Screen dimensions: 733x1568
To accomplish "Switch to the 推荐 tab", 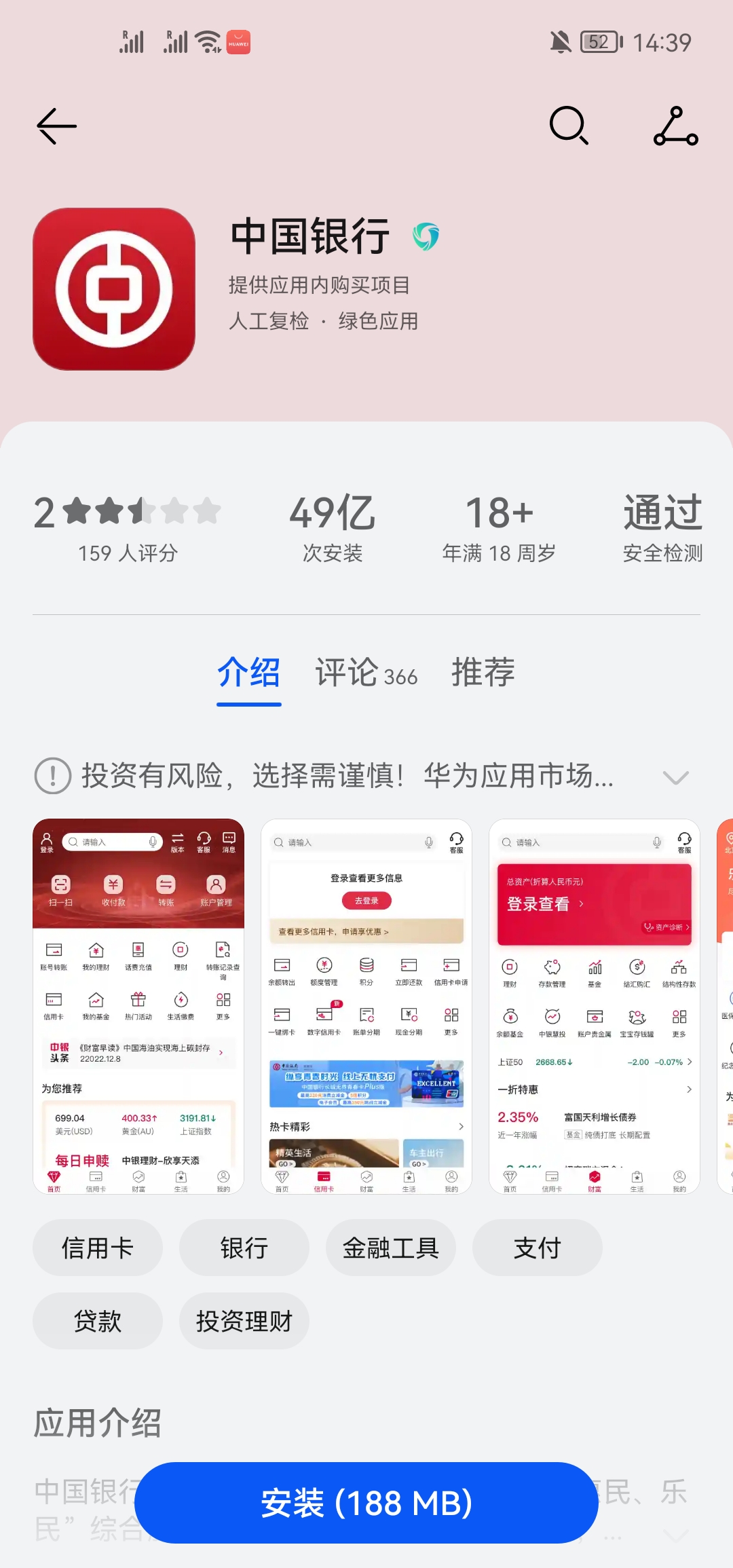I will (x=483, y=673).
